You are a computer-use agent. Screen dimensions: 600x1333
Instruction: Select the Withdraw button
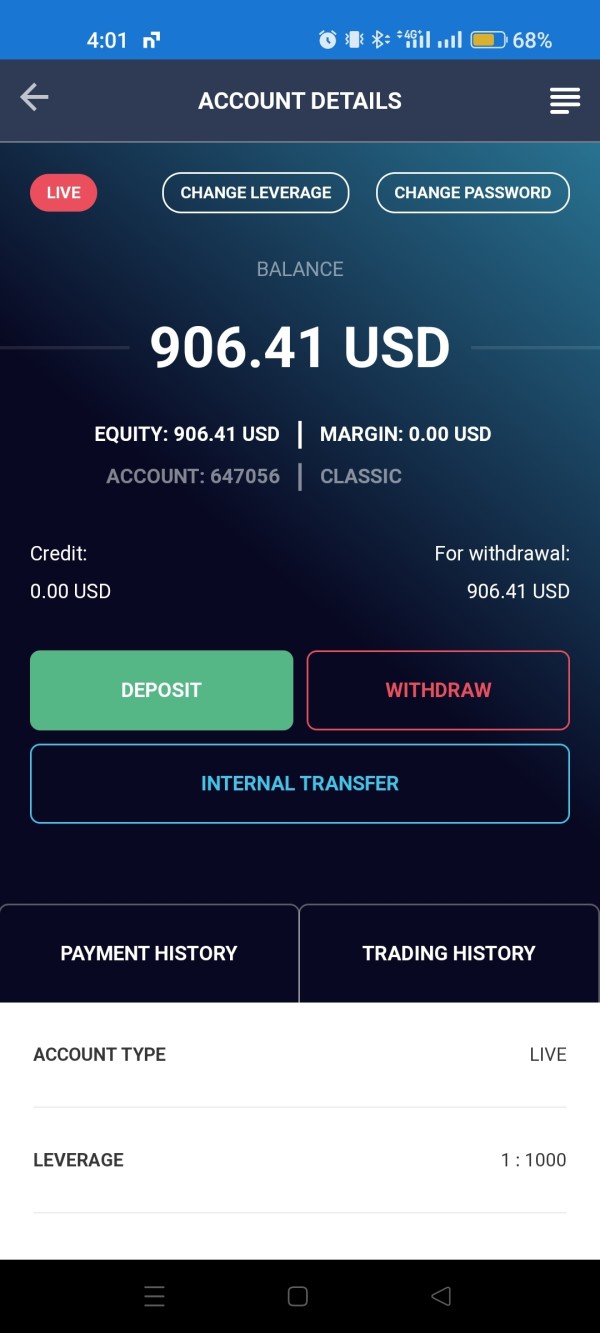click(438, 690)
